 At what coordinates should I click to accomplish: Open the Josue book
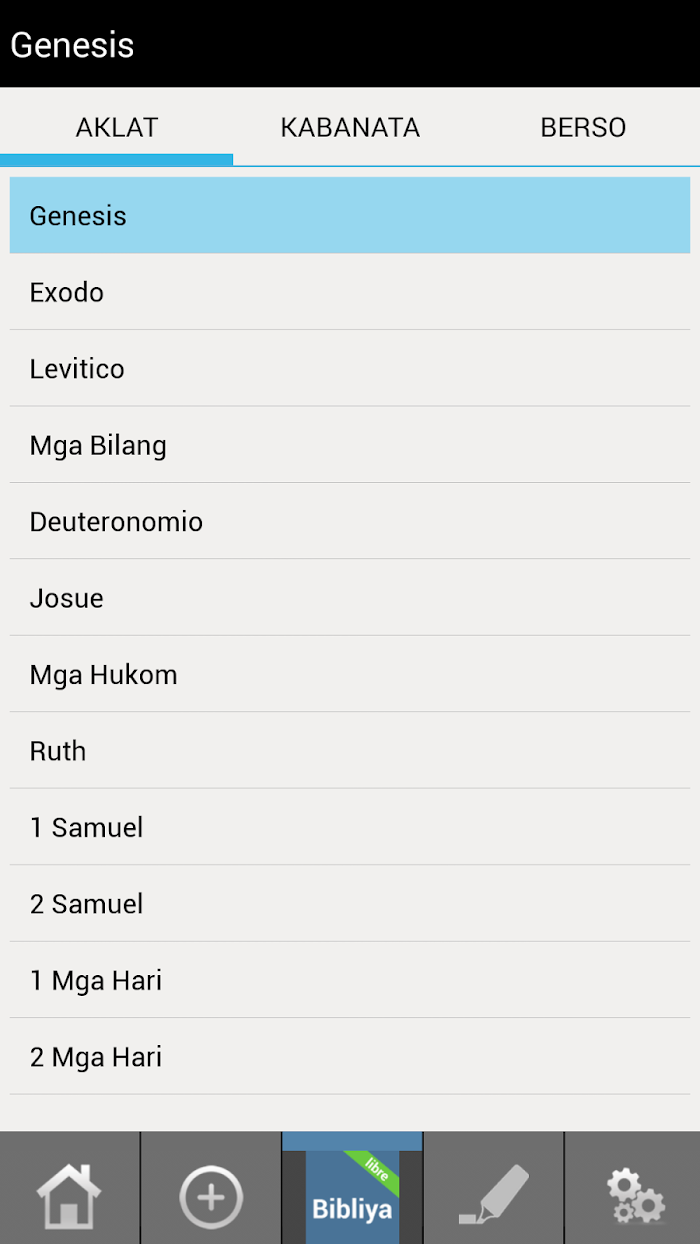pos(350,598)
